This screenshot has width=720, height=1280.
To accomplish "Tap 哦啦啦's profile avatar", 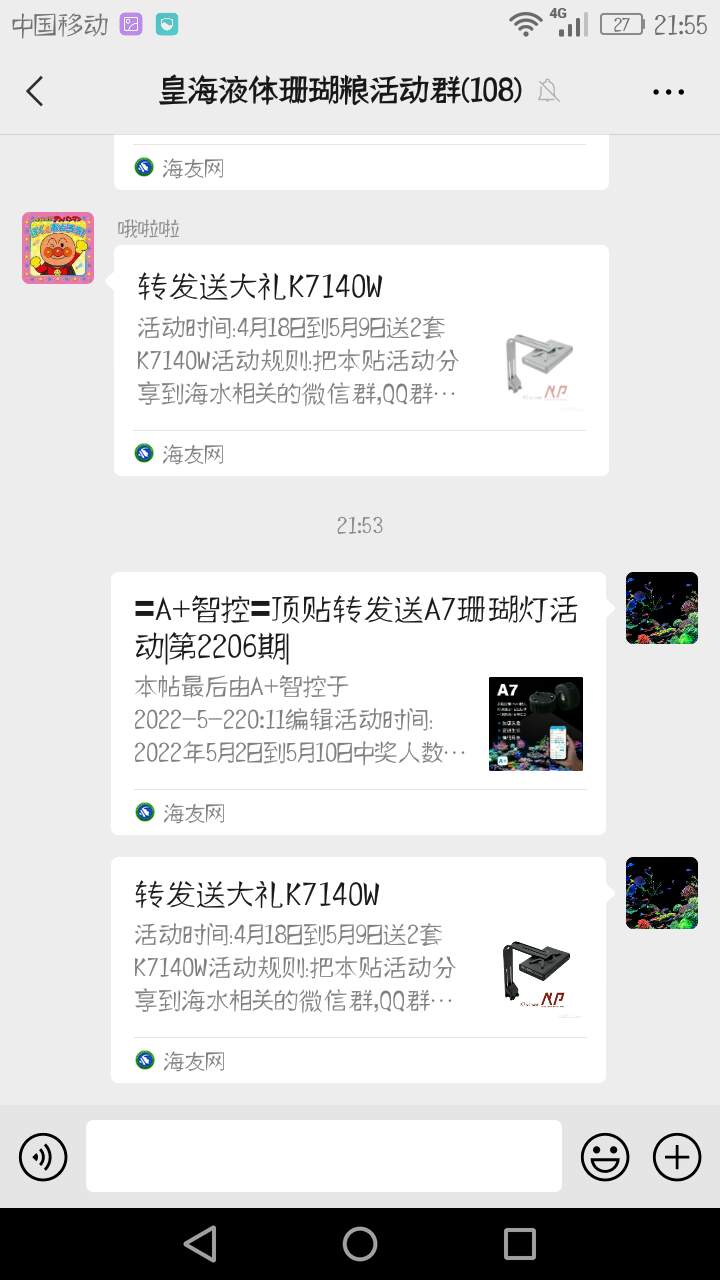I will [58, 248].
